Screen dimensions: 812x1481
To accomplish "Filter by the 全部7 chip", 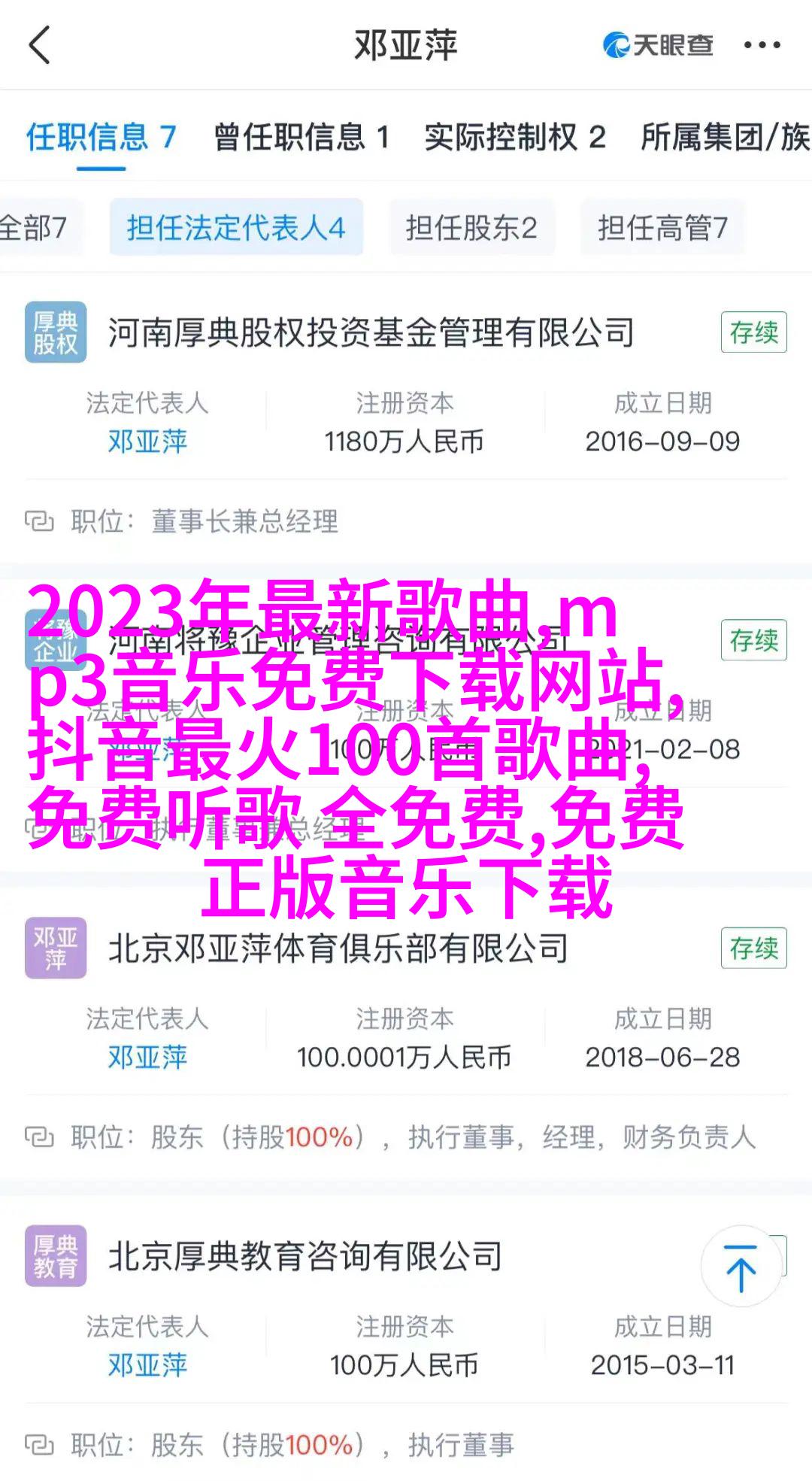I will [x=33, y=227].
